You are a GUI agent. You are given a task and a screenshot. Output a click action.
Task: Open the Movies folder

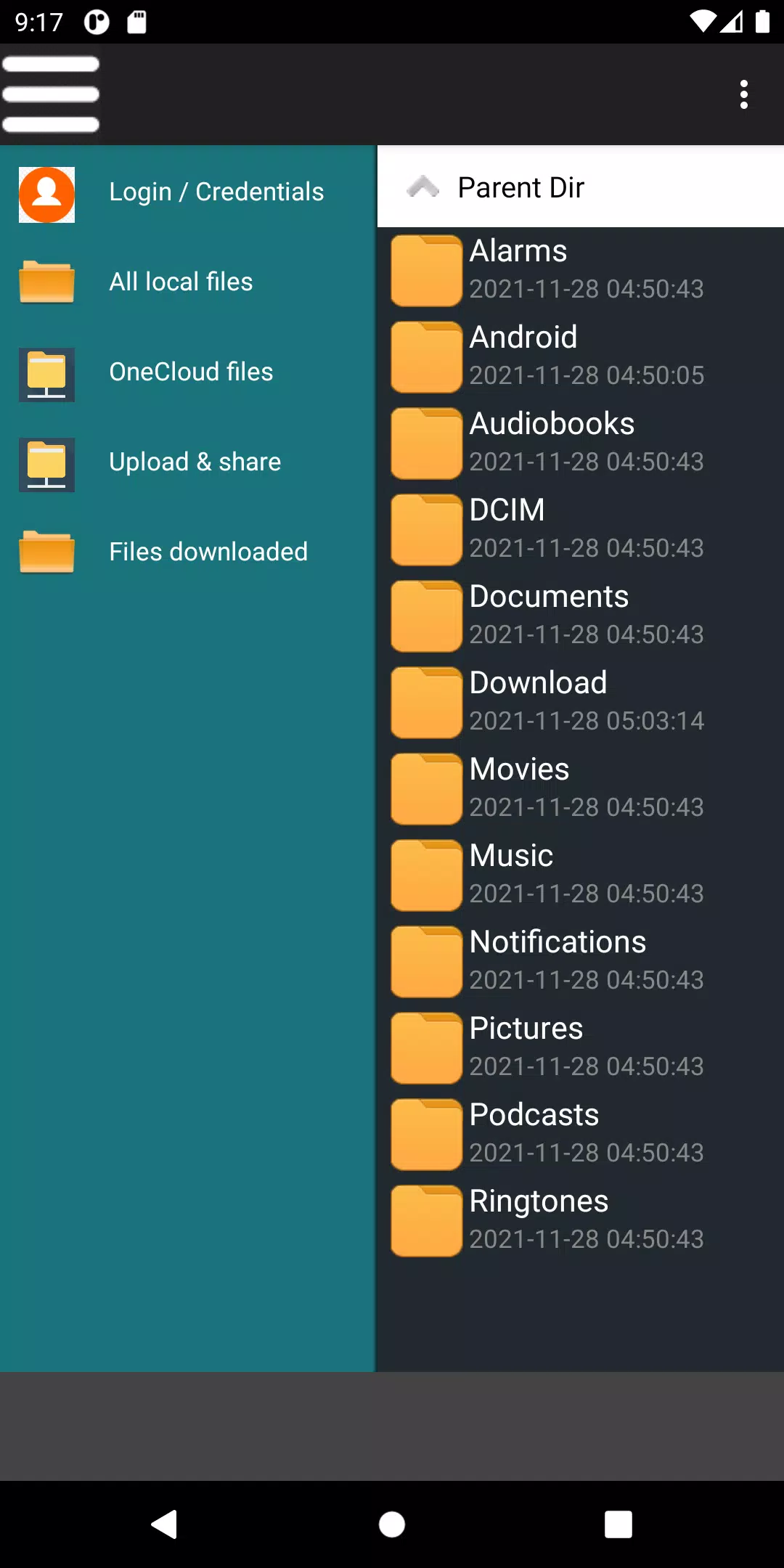tap(581, 788)
